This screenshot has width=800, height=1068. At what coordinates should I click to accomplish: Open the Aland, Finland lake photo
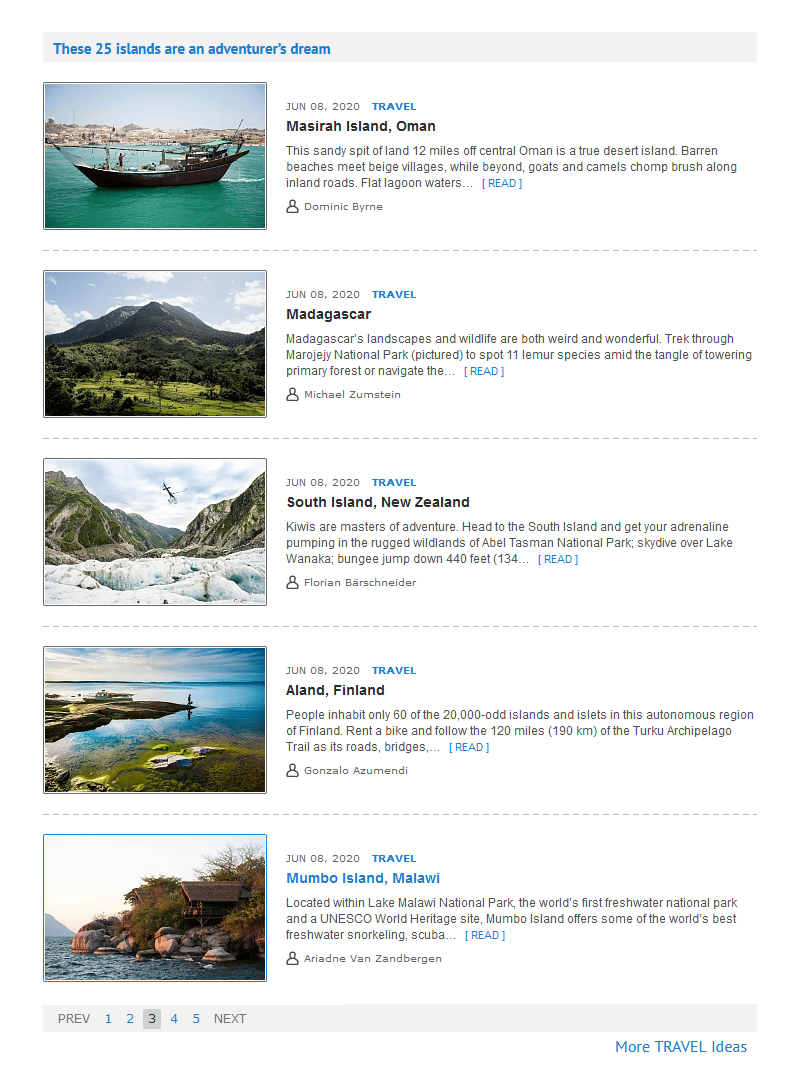point(155,720)
